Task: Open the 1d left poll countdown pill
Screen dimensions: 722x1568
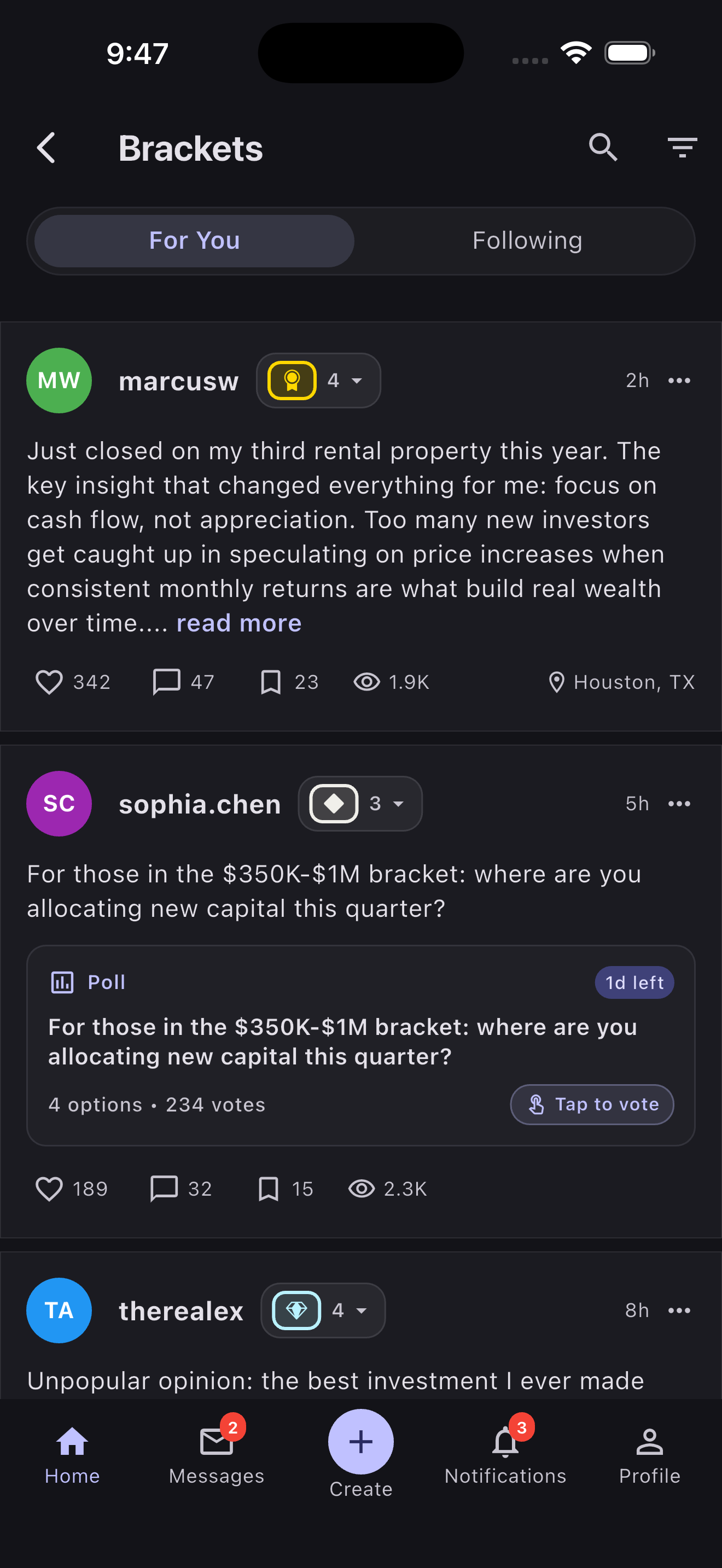Action: [634, 981]
